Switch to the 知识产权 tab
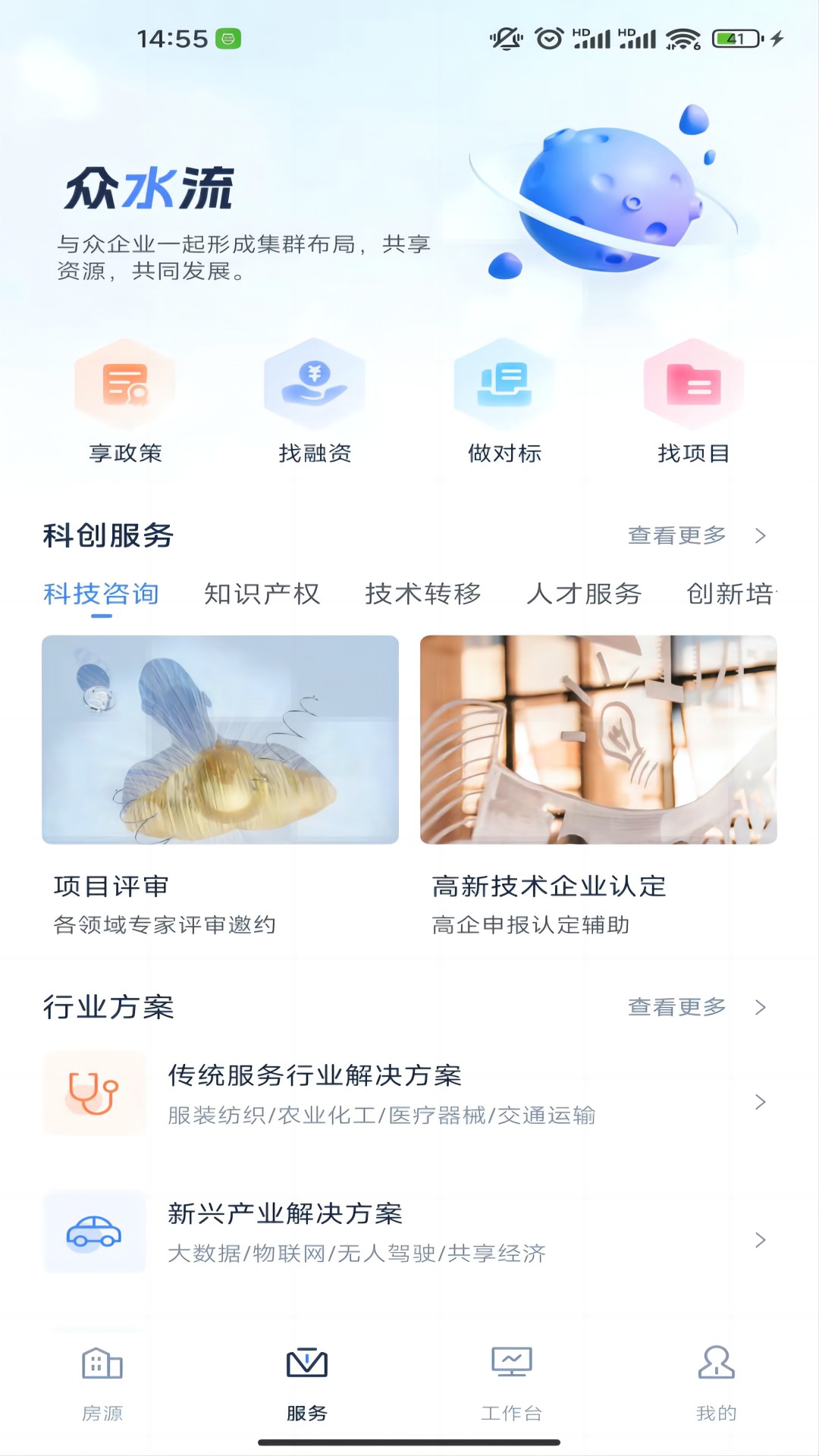Screen dimensions: 819x1456 [262, 595]
